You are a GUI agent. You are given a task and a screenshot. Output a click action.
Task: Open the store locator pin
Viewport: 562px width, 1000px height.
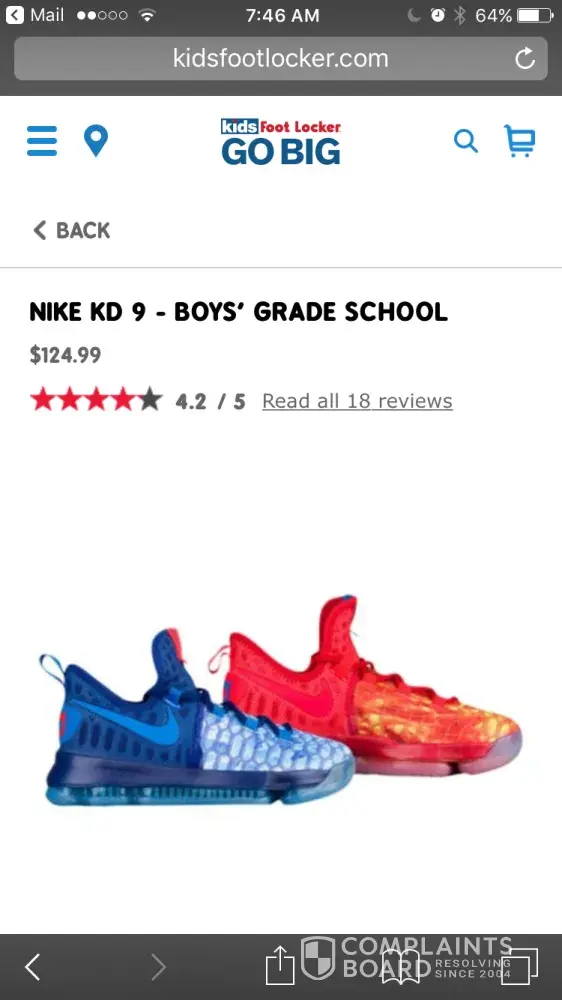tap(96, 141)
